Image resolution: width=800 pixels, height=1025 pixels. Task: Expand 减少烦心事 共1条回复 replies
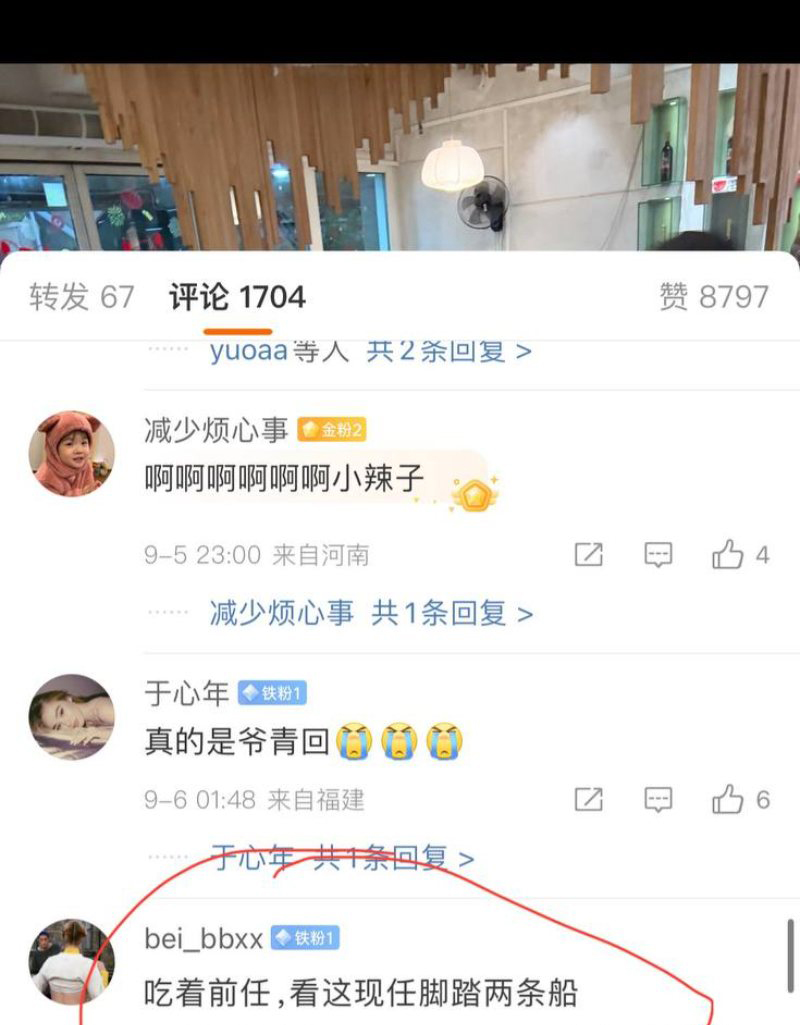(452, 613)
